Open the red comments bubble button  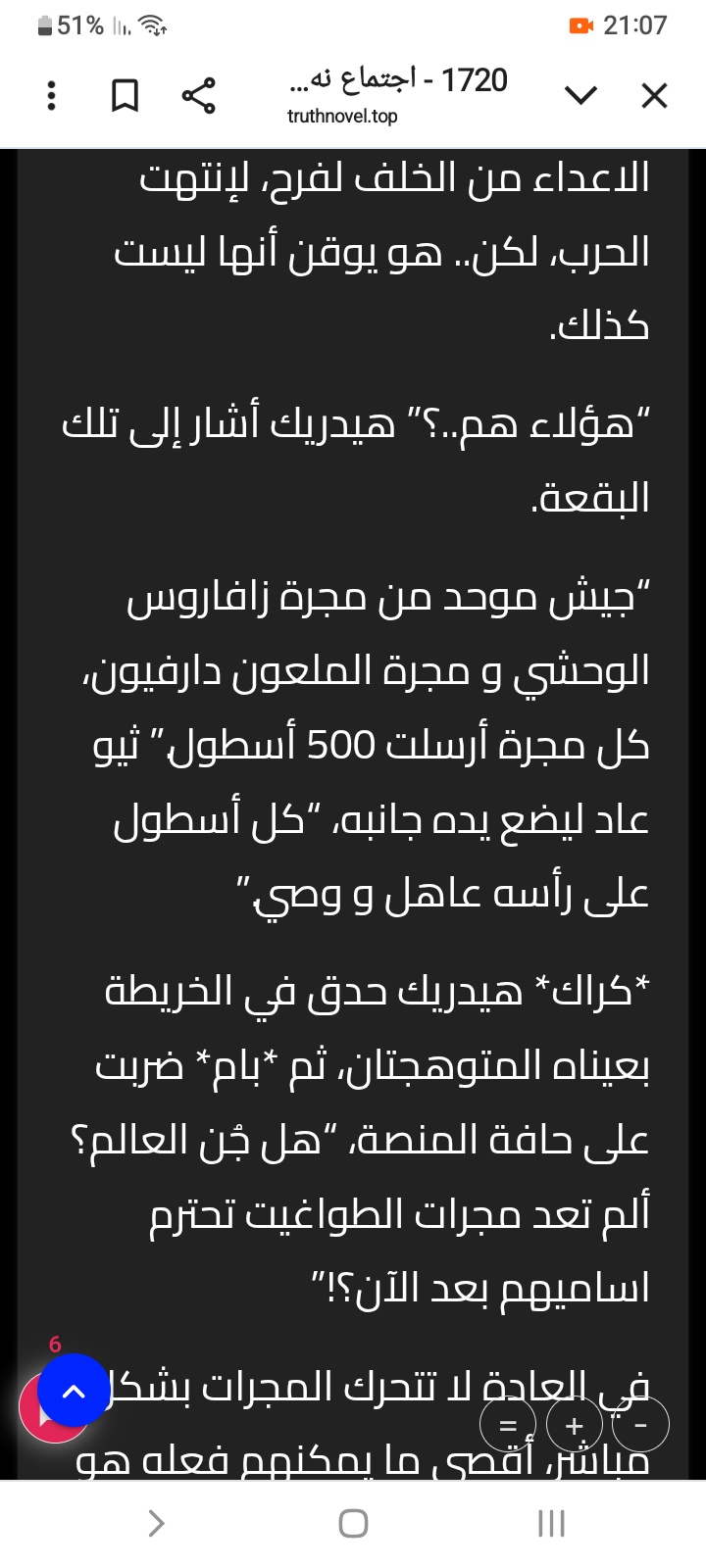click(39, 1418)
